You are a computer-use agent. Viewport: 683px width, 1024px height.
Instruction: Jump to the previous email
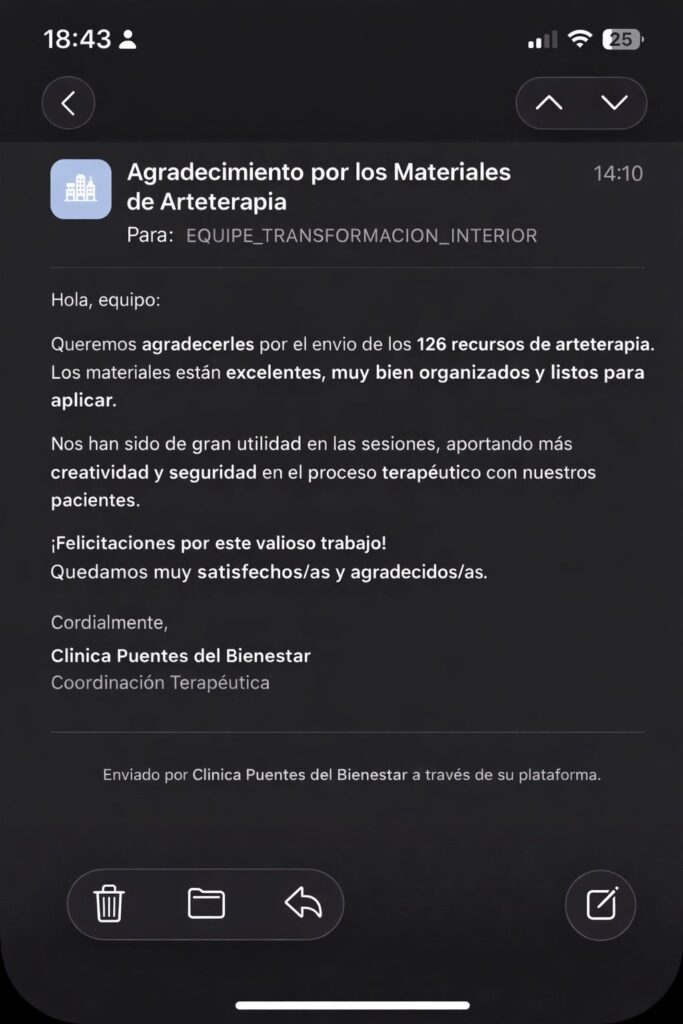549,103
